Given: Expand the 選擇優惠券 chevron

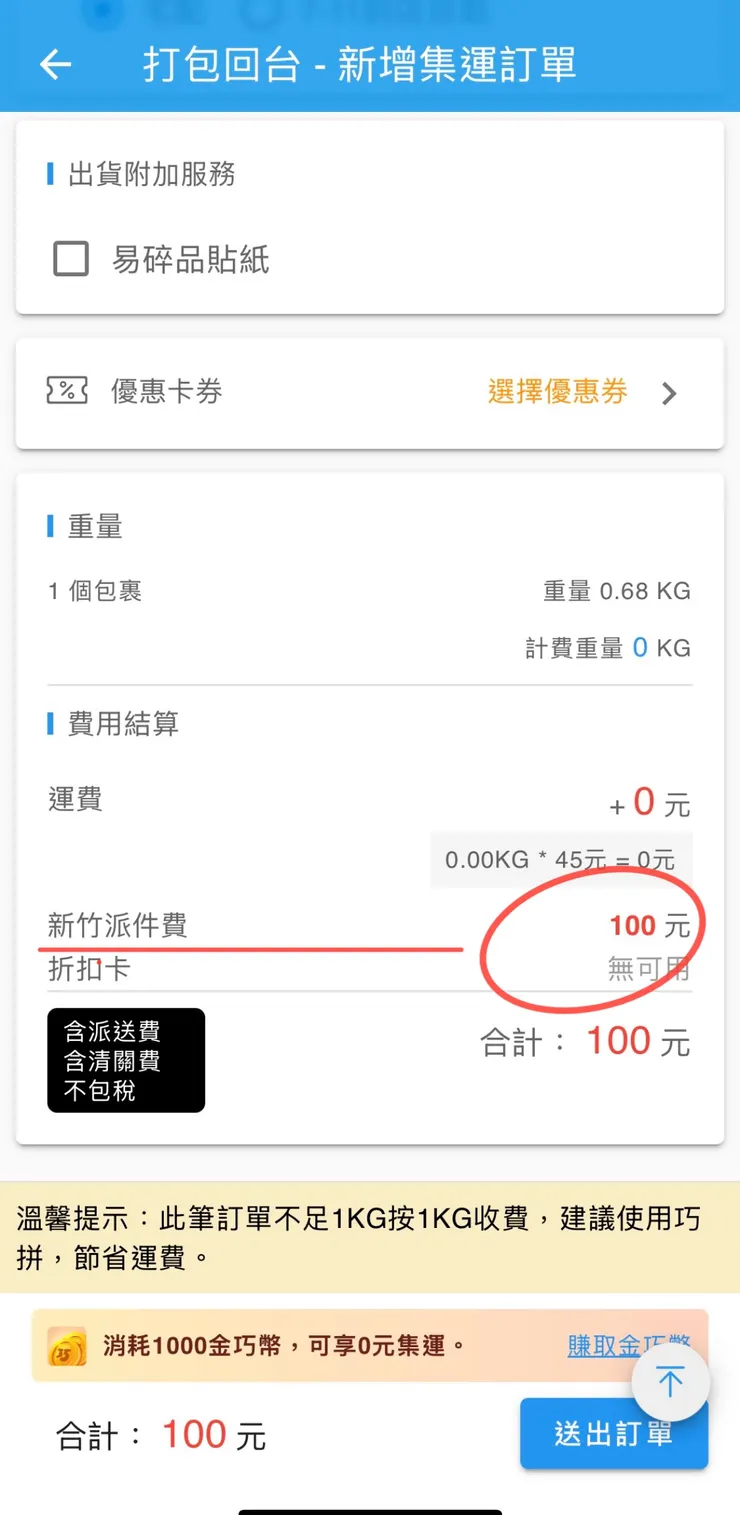Looking at the screenshot, I should (x=668, y=393).
